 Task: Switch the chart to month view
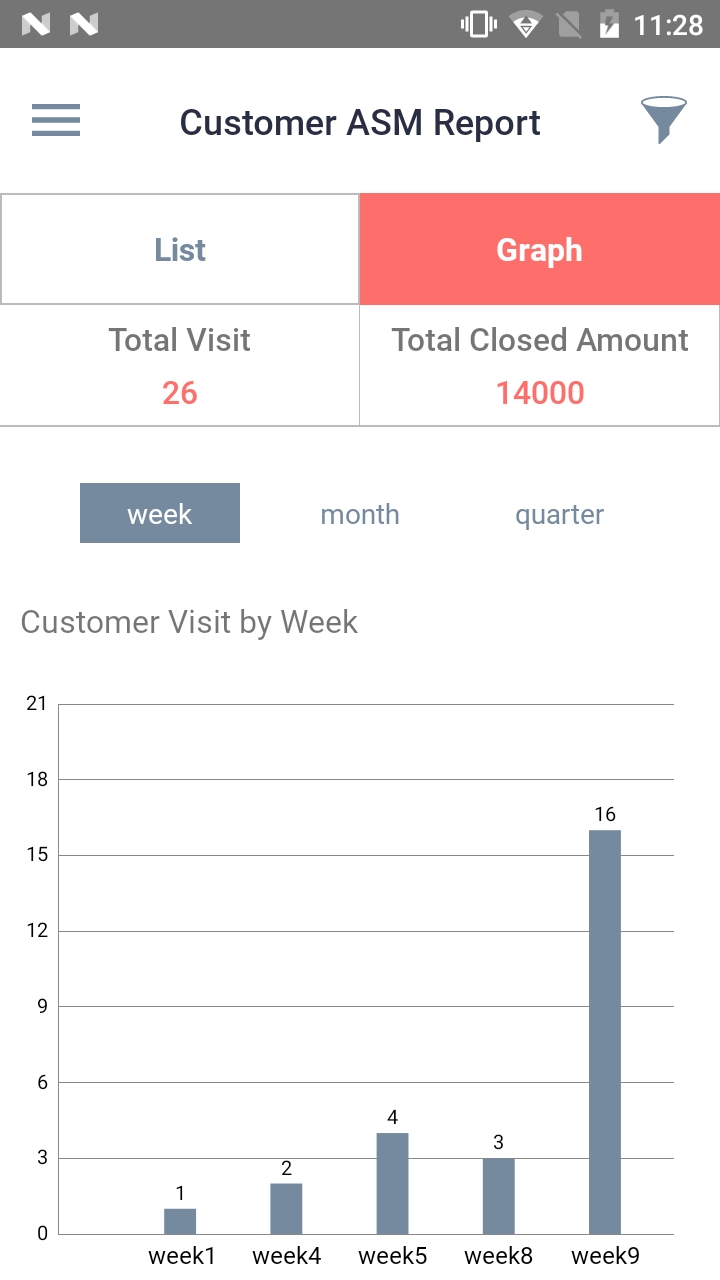pos(360,514)
